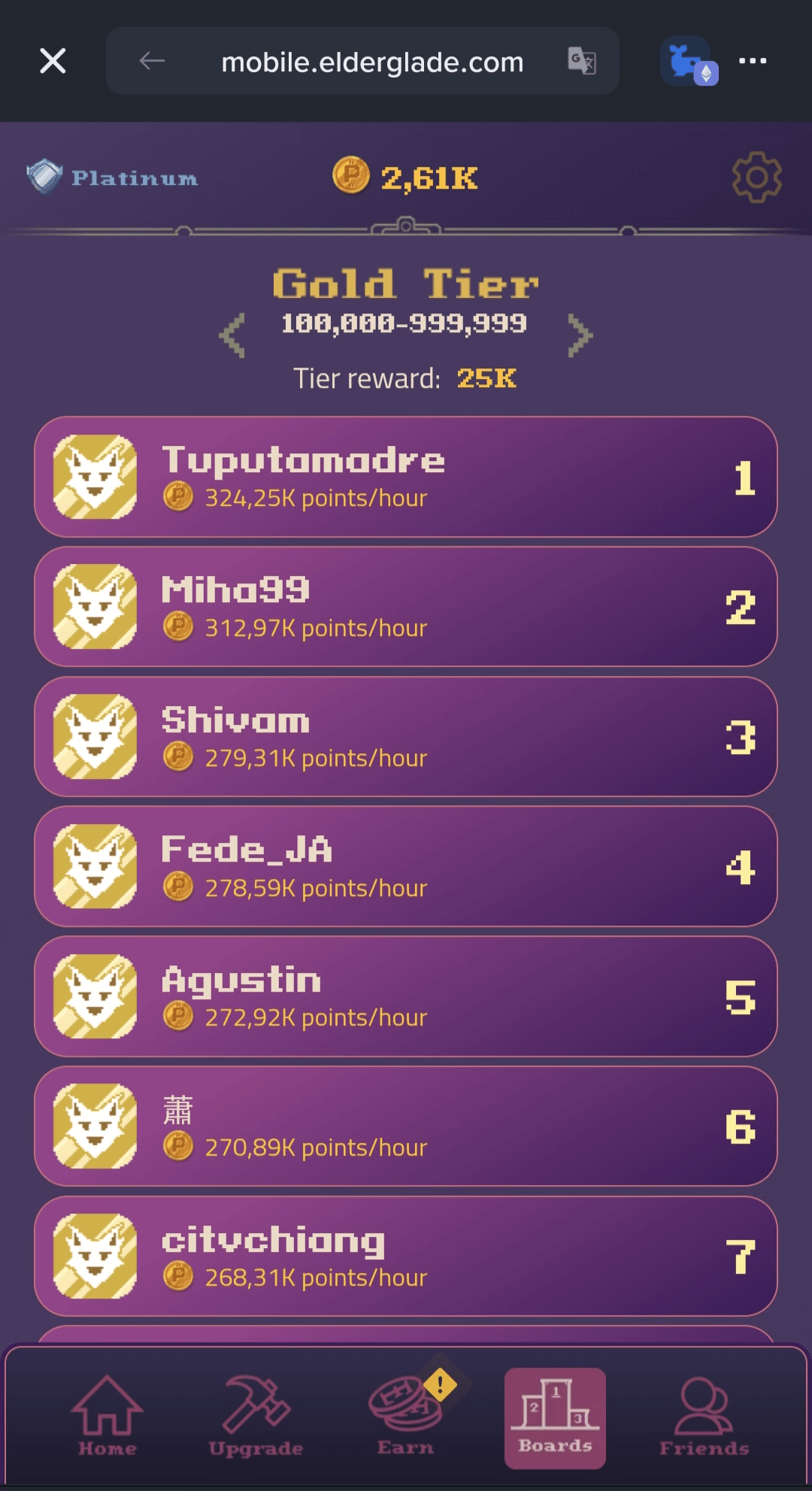Open the Earn tab
The width and height of the screenshot is (812, 1491).
coord(406,1417)
